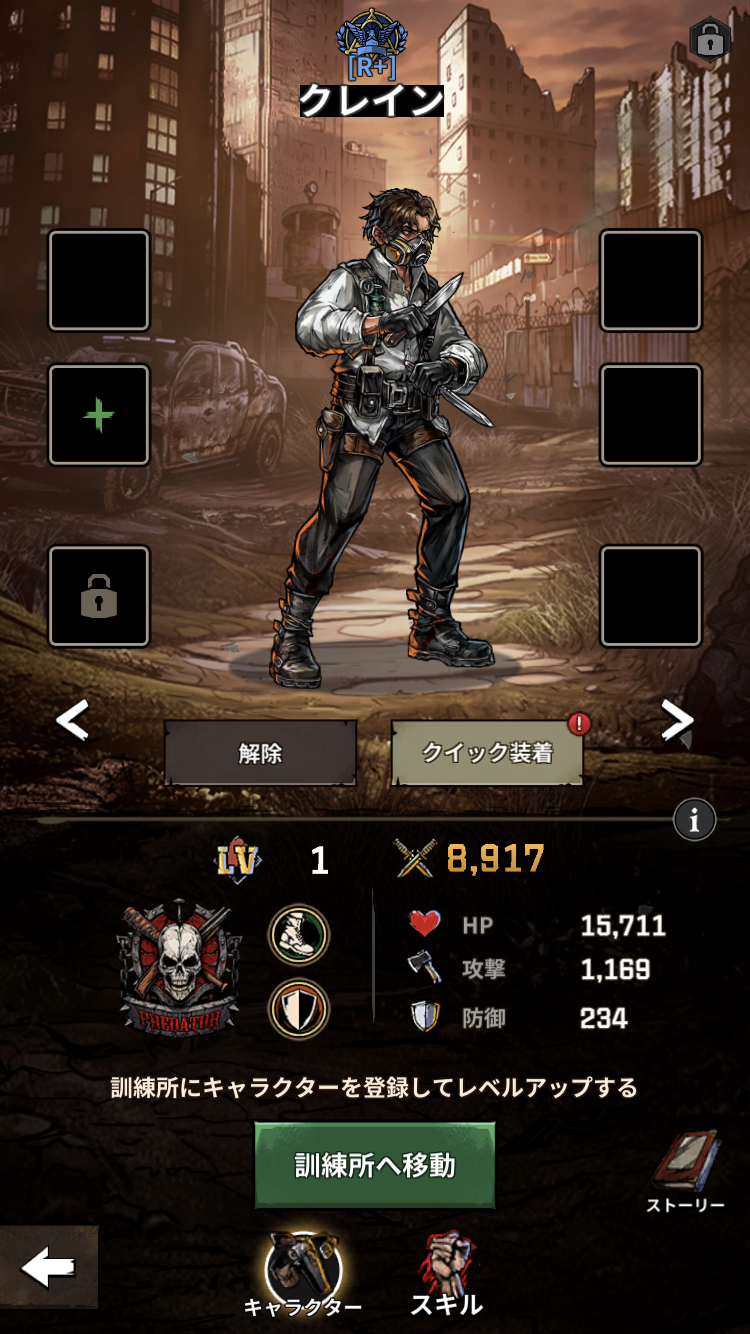750x1334 pixels.
Task: Tap the 解除 button to unequip
Action: point(260,753)
